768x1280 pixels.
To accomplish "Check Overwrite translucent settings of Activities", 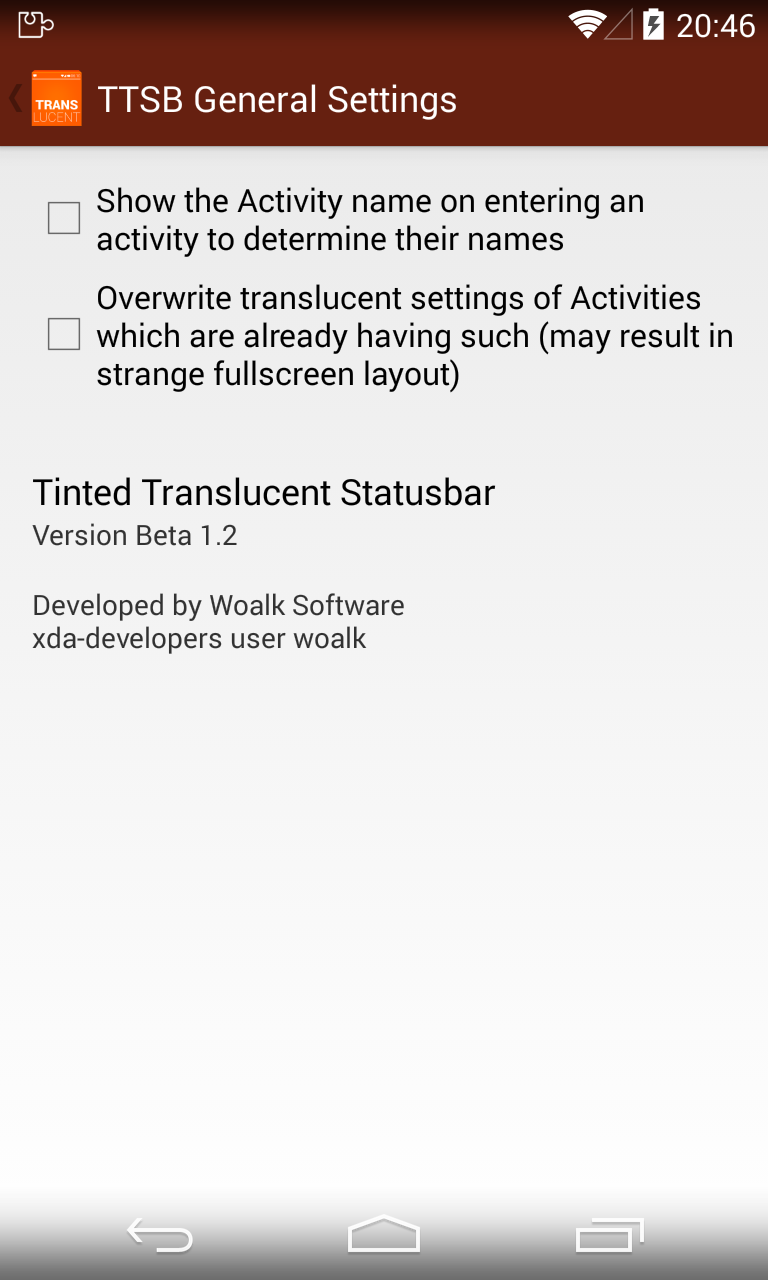I will (x=64, y=334).
